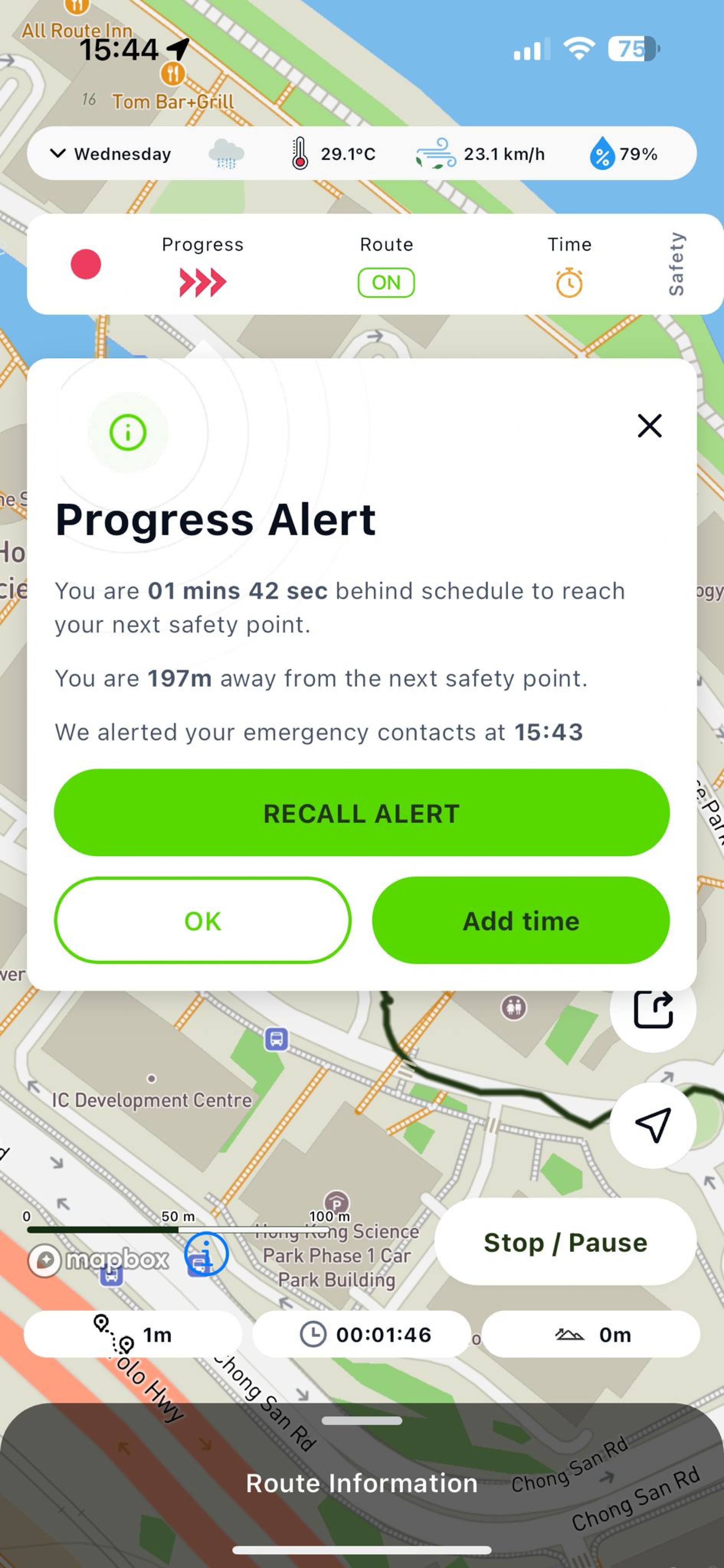Stop or pause the route tracking
Viewport: 724px width, 1568px height.
565,1242
